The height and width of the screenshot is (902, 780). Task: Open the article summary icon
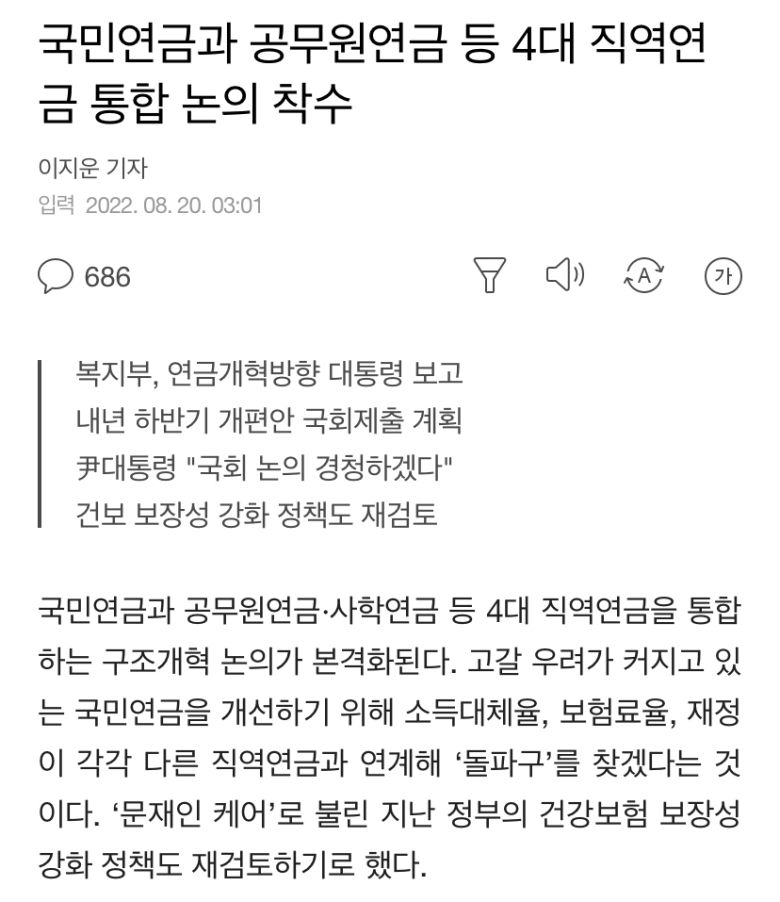pos(489,276)
